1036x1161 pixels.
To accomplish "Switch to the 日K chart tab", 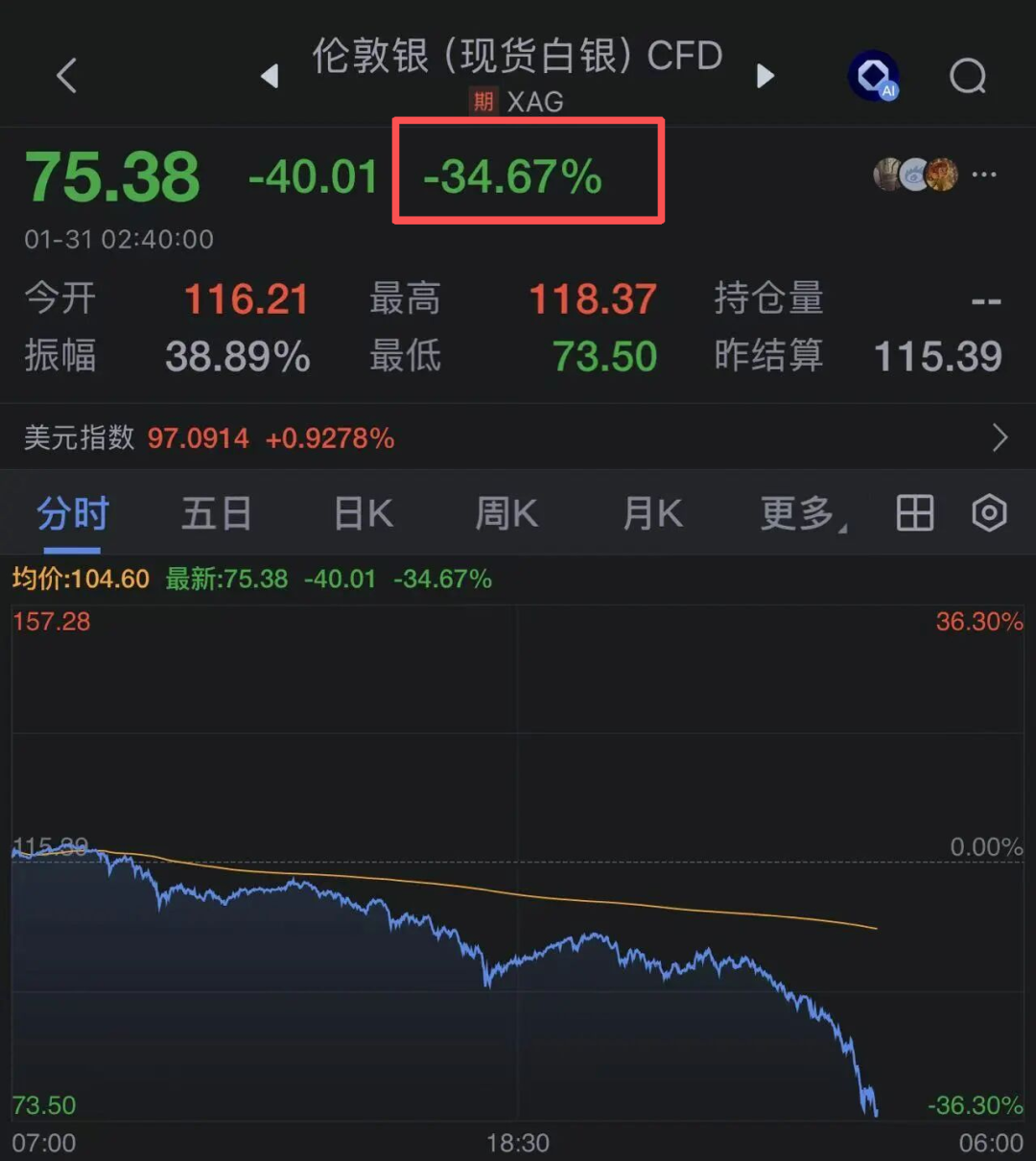I will [363, 514].
